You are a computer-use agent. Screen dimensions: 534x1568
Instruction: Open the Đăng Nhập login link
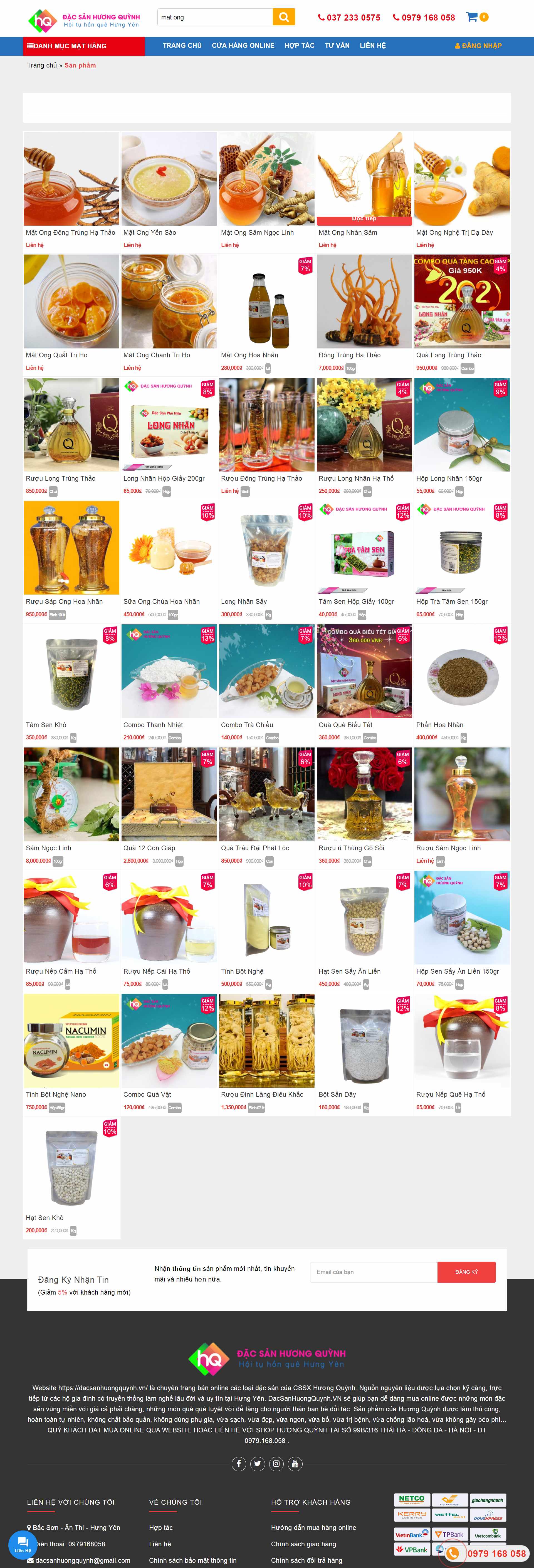coord(479,46)
